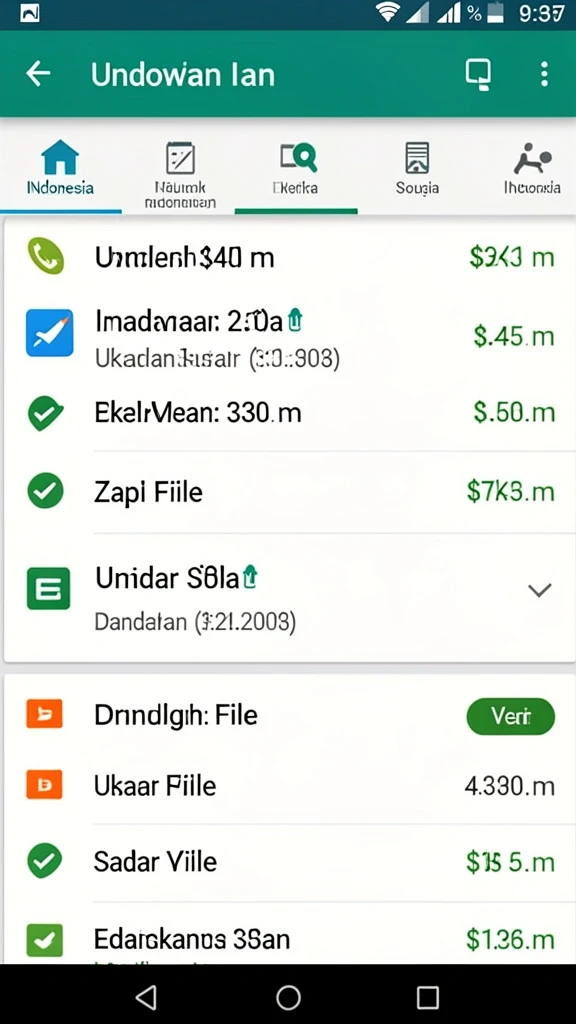Tap the green Verr button

[x=511, y=717]
